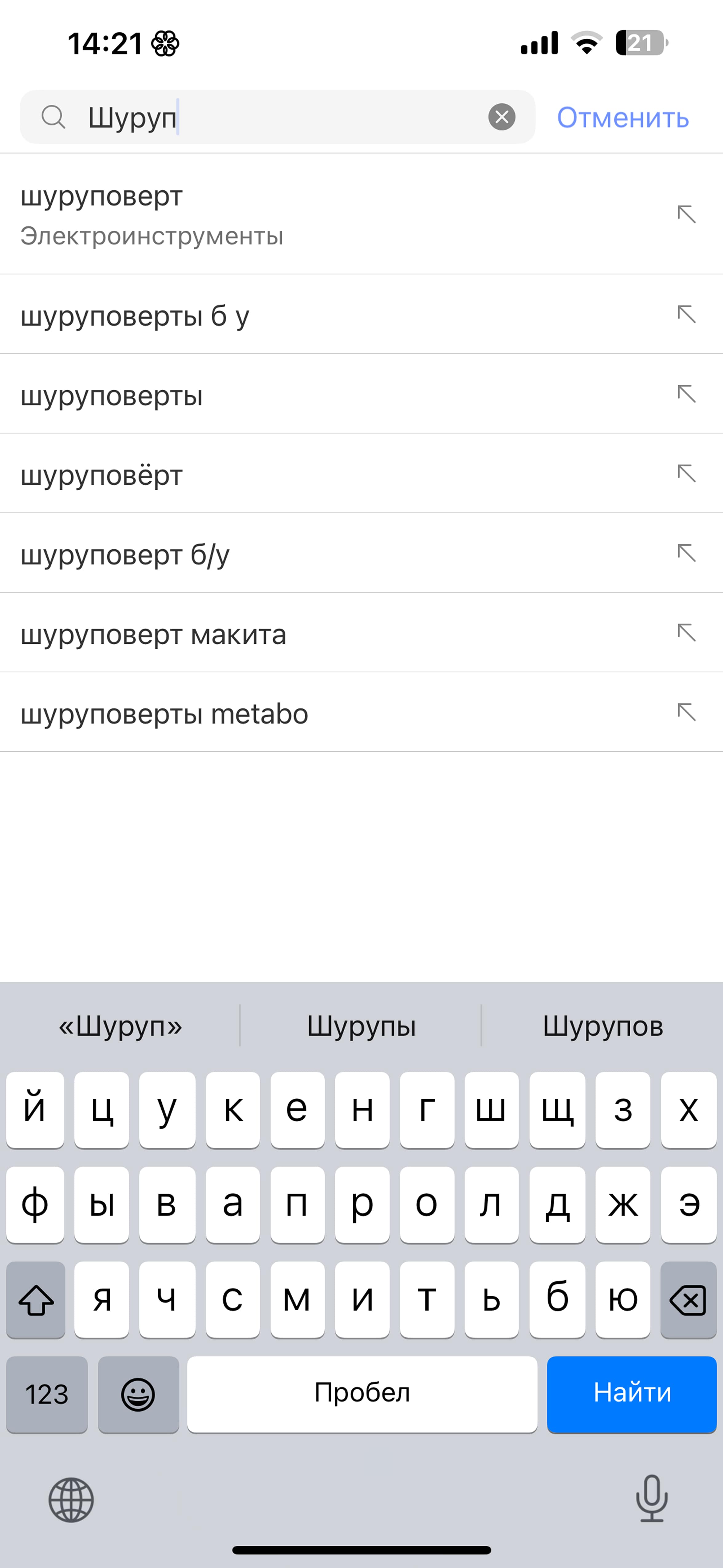Open suggestion шуруповерт макита

(x=361, y=634)
